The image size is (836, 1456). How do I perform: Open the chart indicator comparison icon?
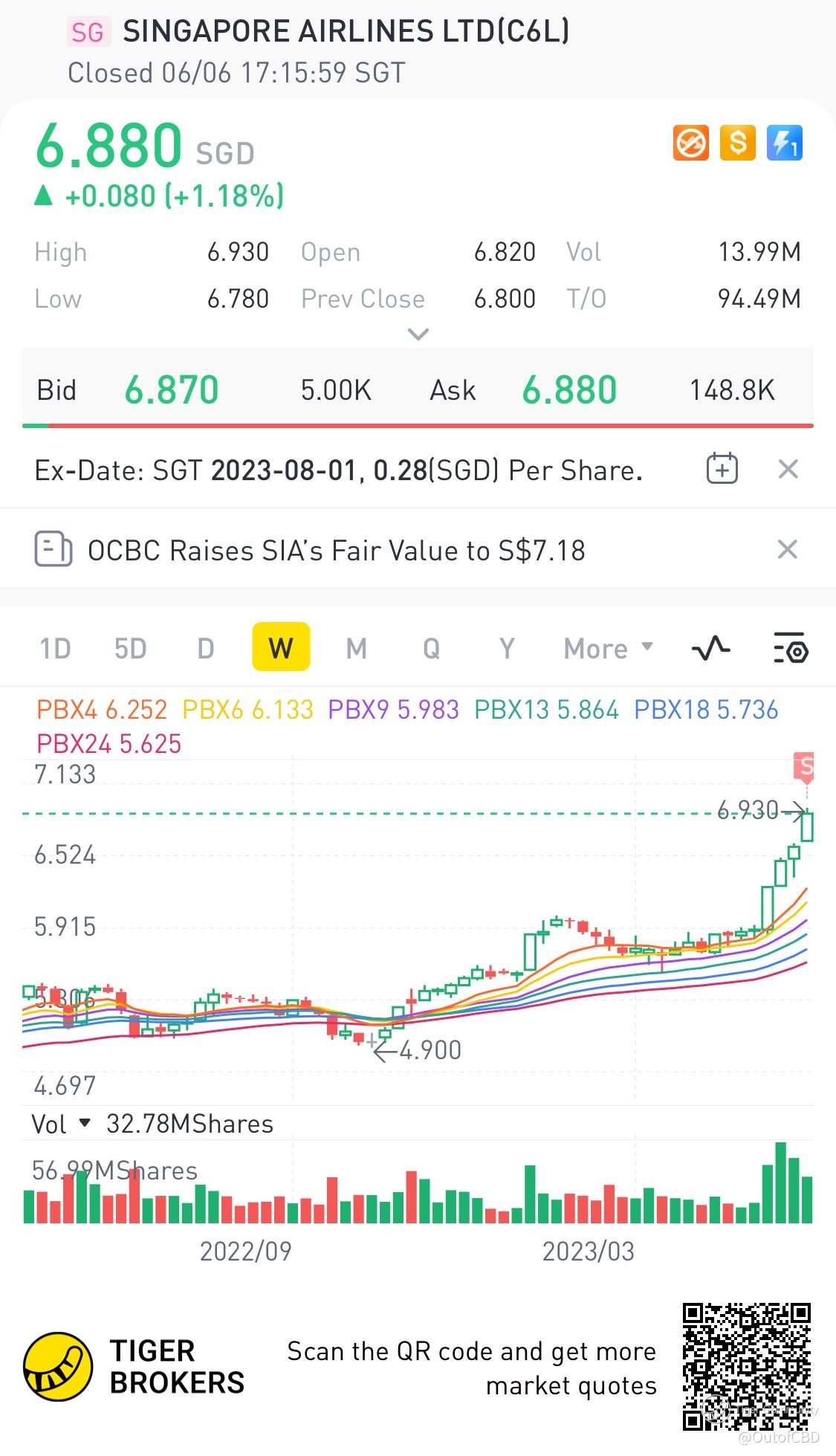tap(710, 649)
